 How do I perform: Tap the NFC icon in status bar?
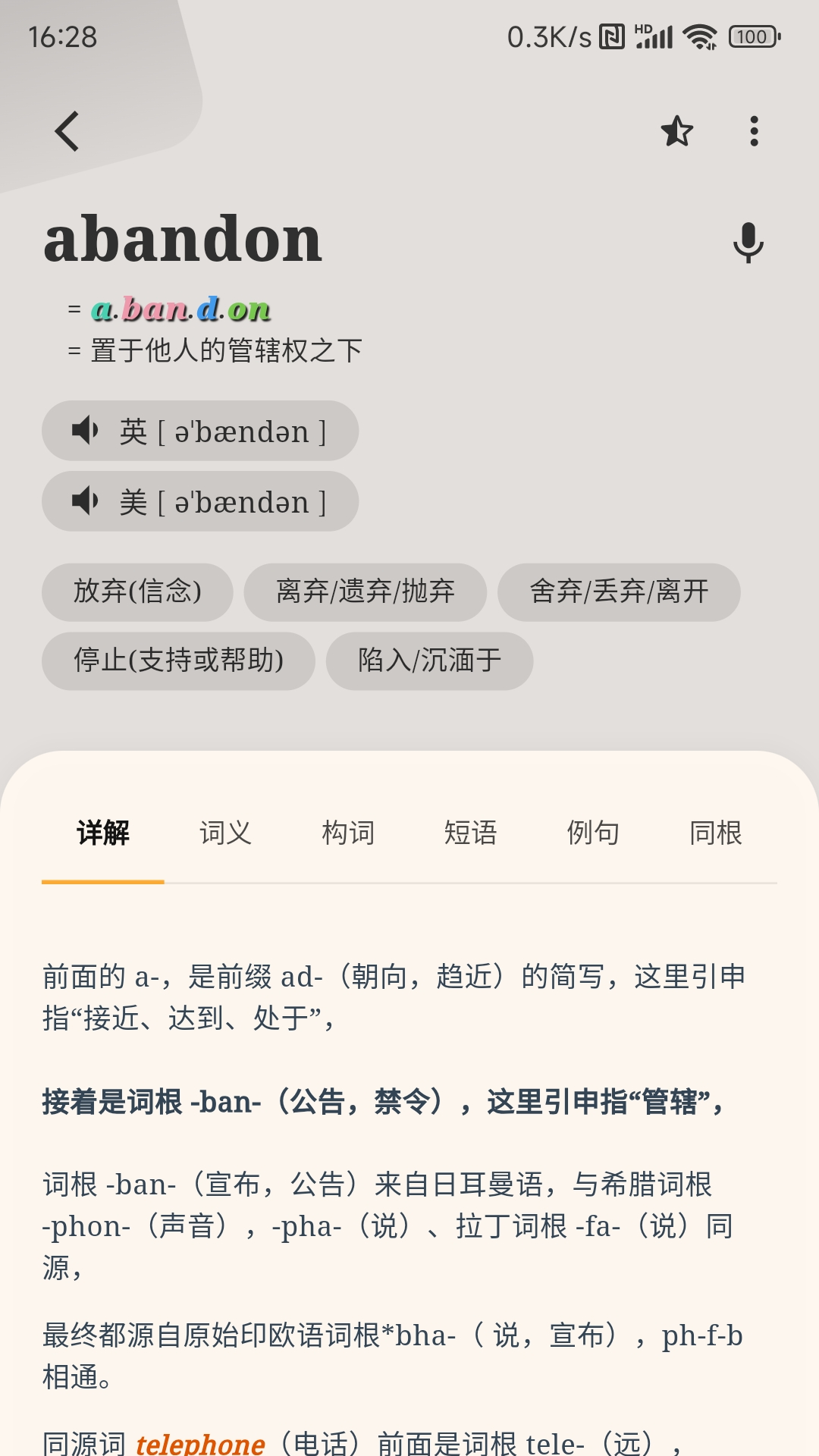(611, 34)
